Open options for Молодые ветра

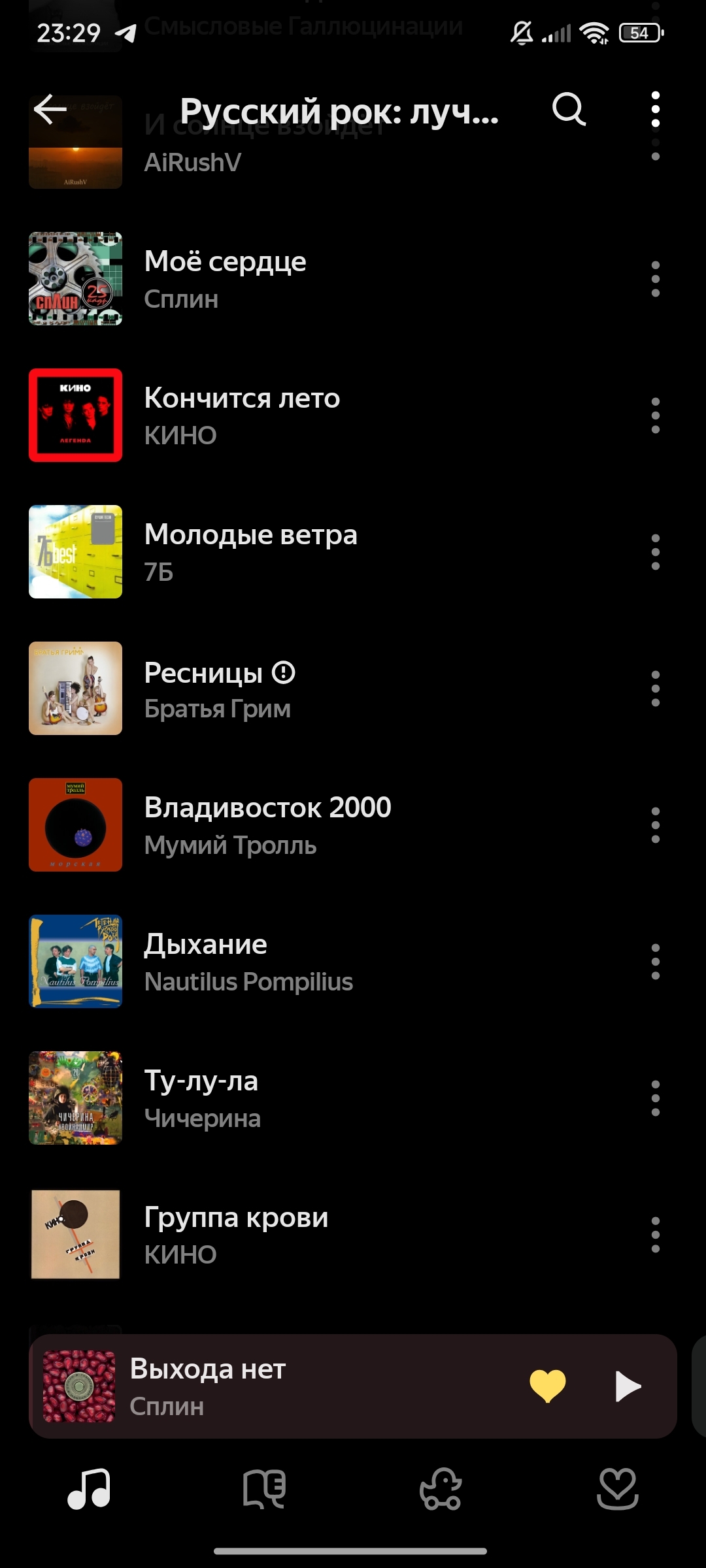pyautogui.click(x=655, y=552)
